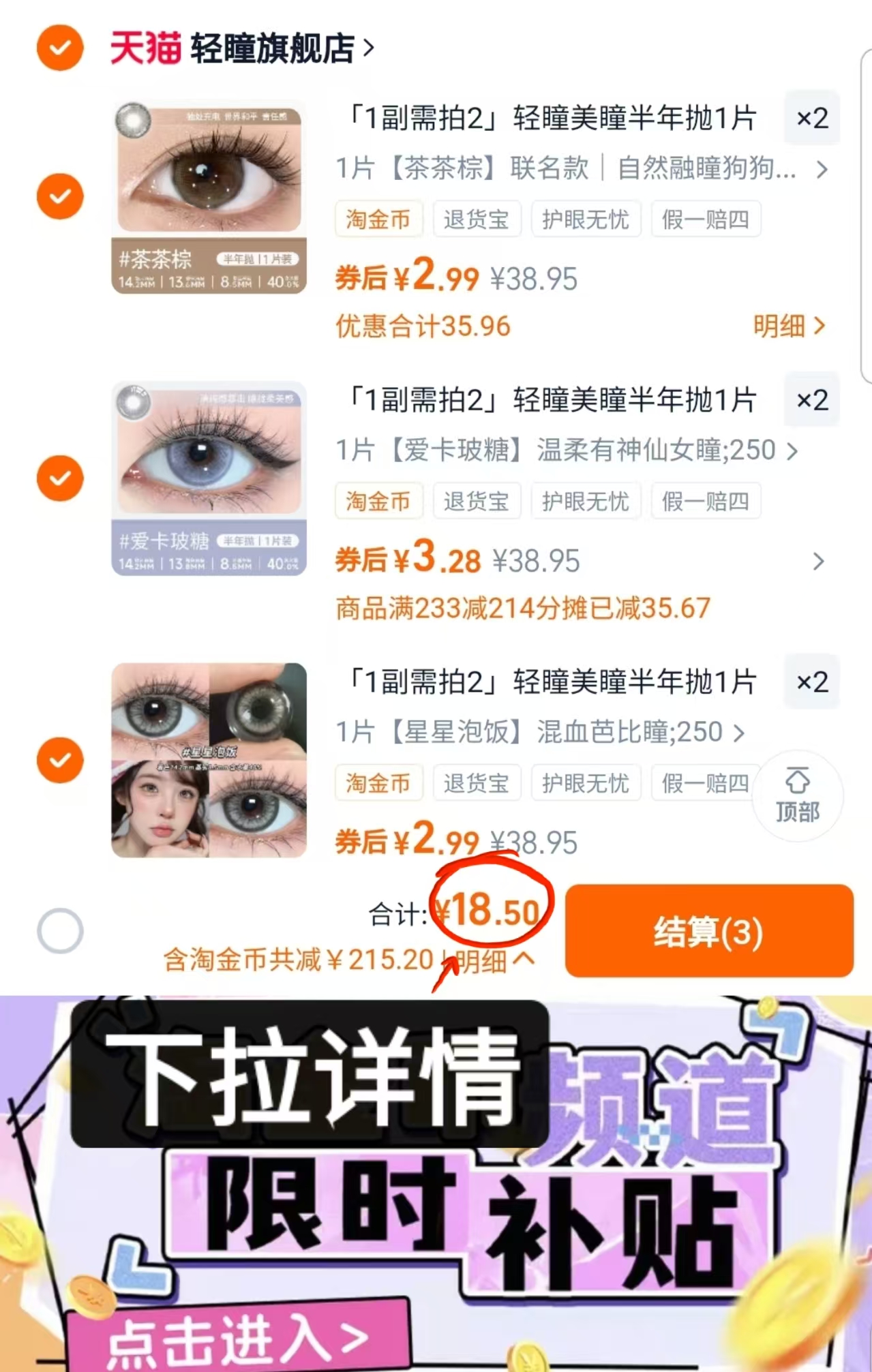Deselect the 茶茶棕 product checkmark
This screenshot has width=872, height=1372.
pos(60,197)
